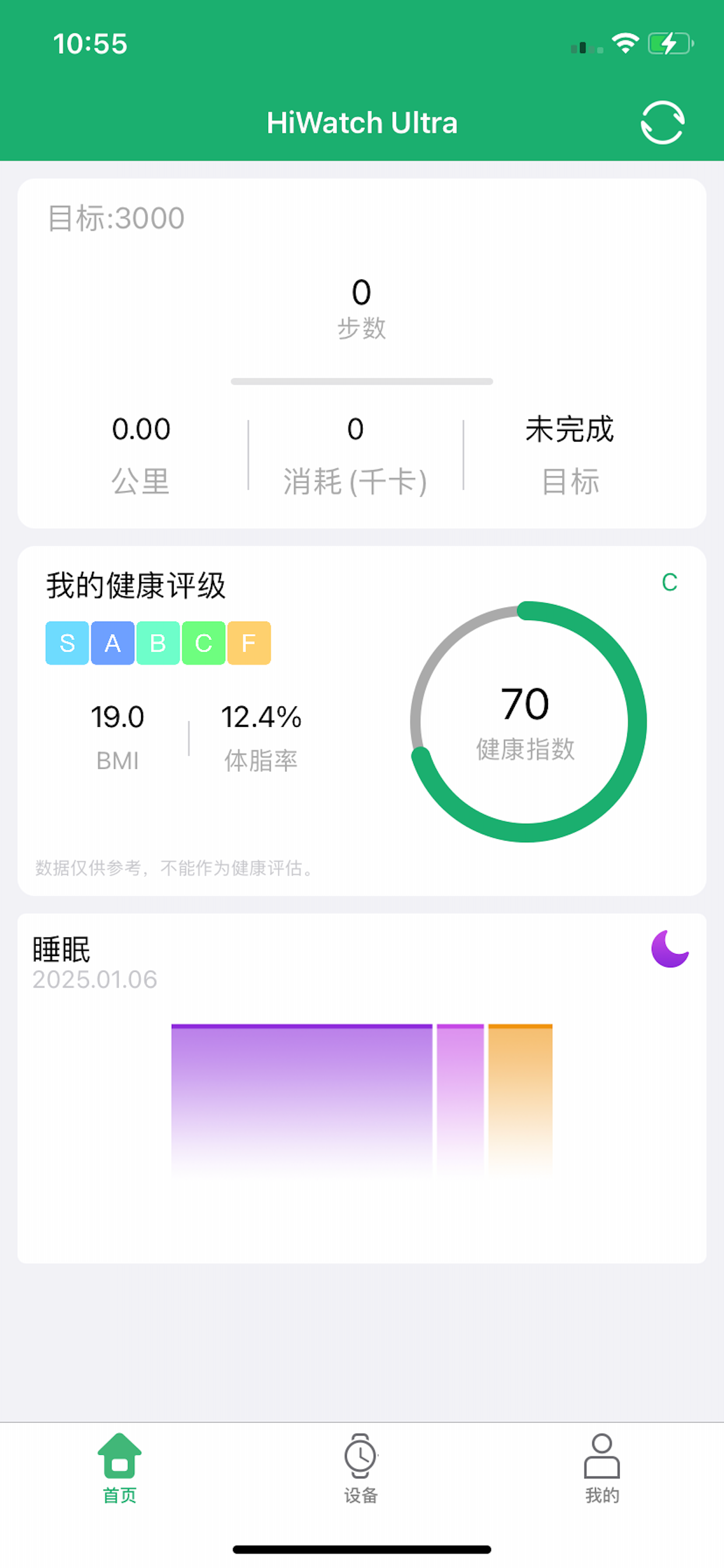Image resolution: width=724 pixels, height=1568 pixels.
Task: Switch to the 我的 tab
Action: [x=602, y=1468]
